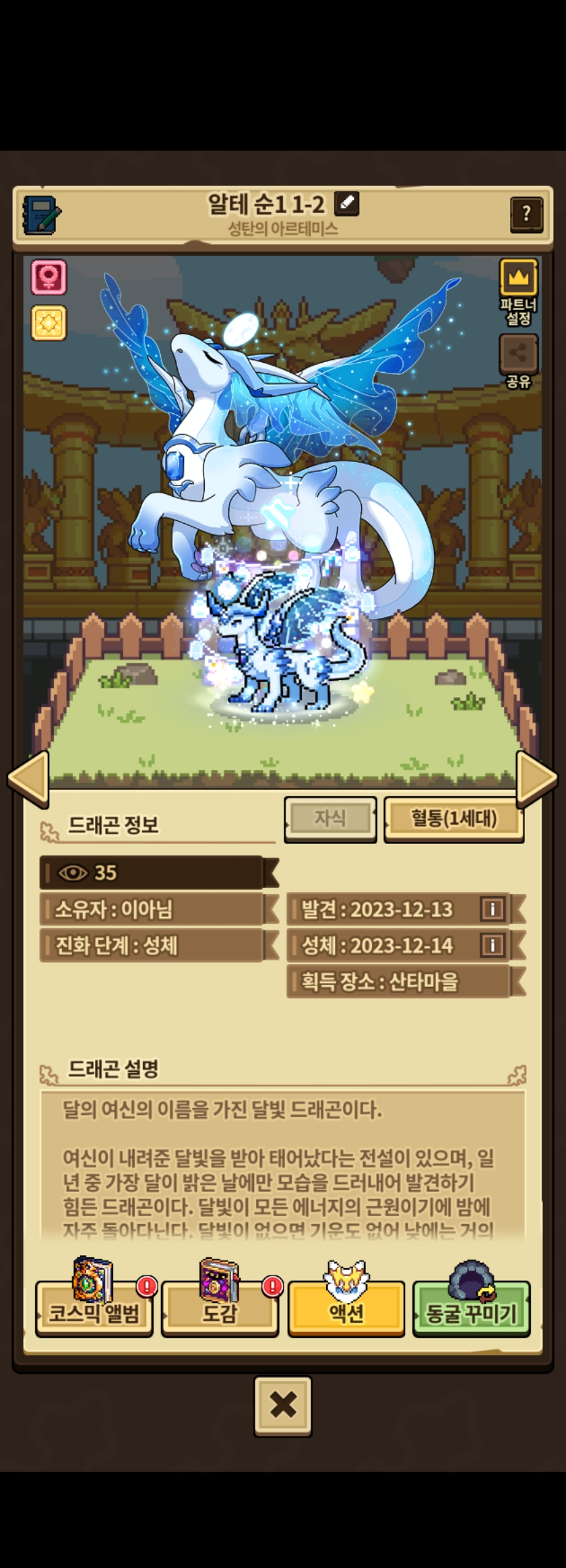Open the 코스믹 앨범 album
The width and height of the screenshot is (566, 1568).
point(94,1310)
